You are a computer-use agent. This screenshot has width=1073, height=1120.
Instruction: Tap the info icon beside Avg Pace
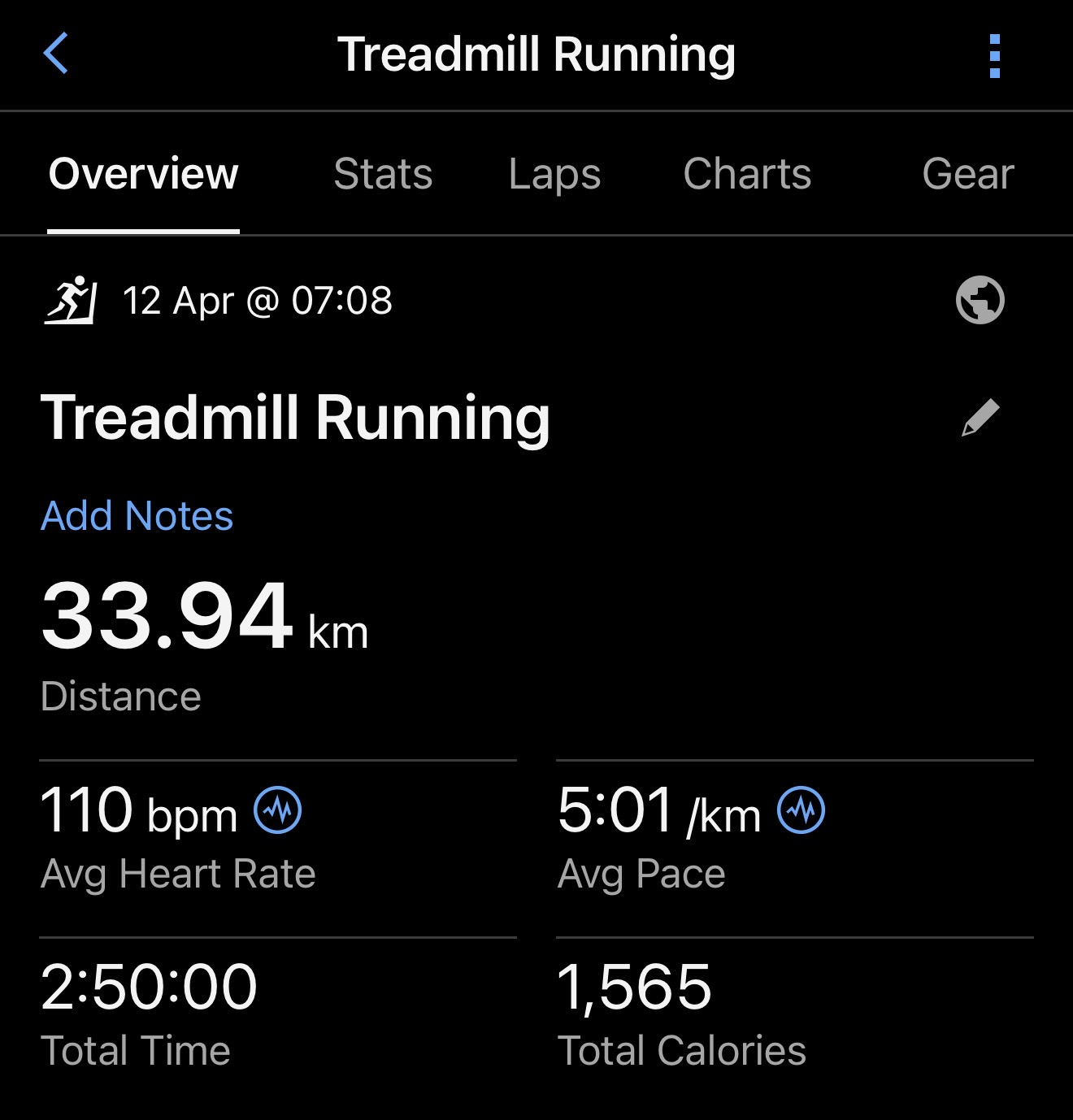[801, 810]
